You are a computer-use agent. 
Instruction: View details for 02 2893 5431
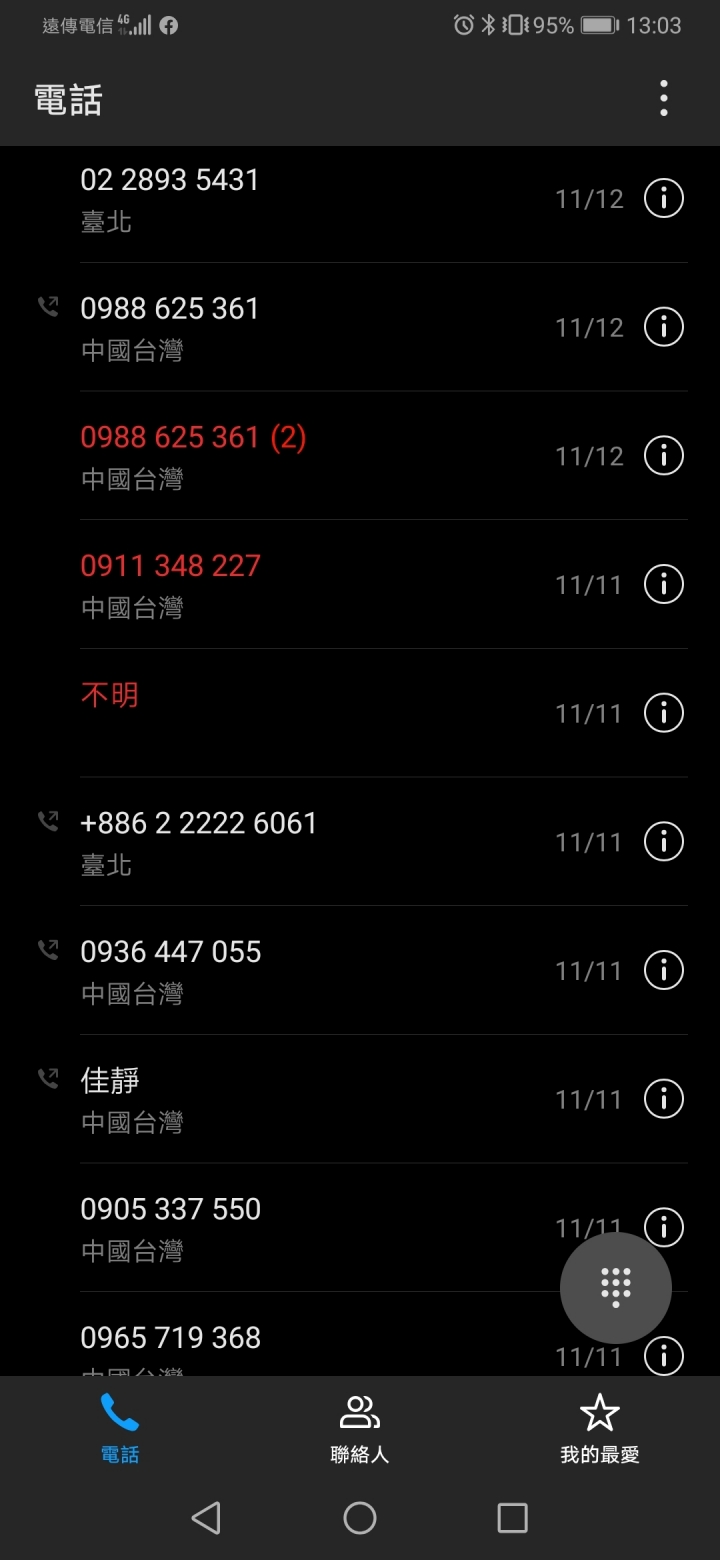pos(664,198)
